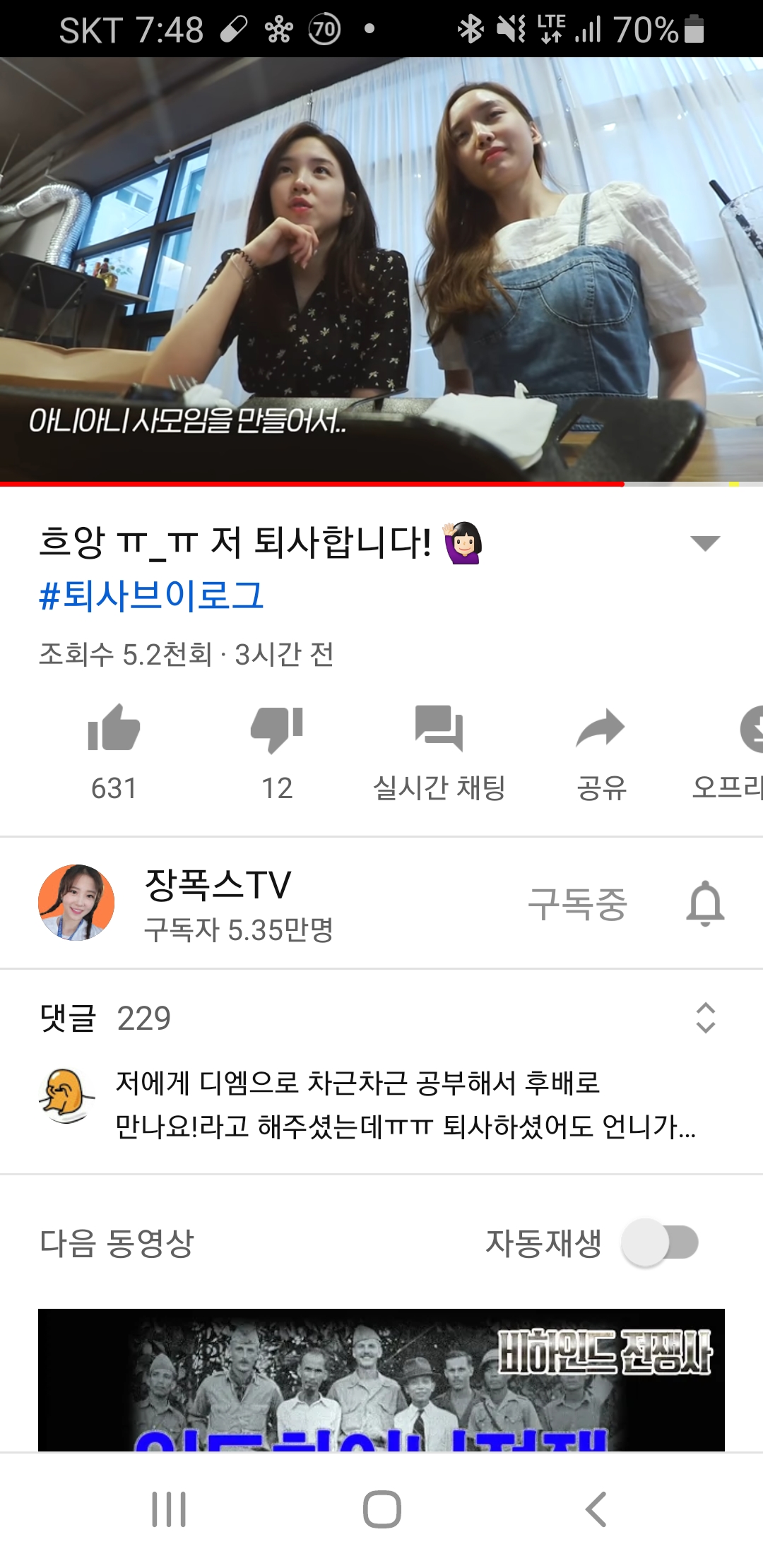Like the video with 631 likes

click(114, 750)
